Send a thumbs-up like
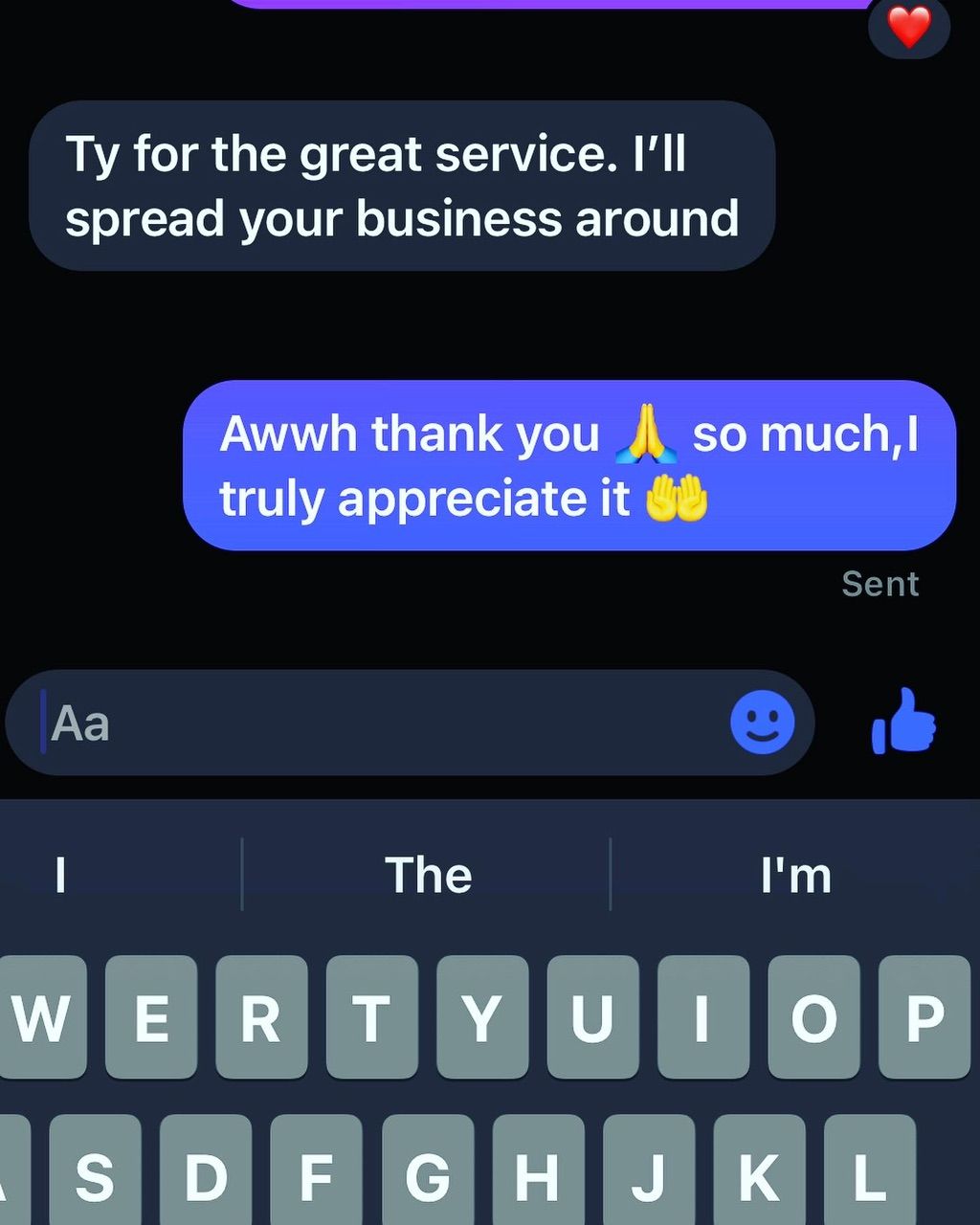The width and height of the screenshot is (980, 1225). pyautogui.click(x=903, y=724)
